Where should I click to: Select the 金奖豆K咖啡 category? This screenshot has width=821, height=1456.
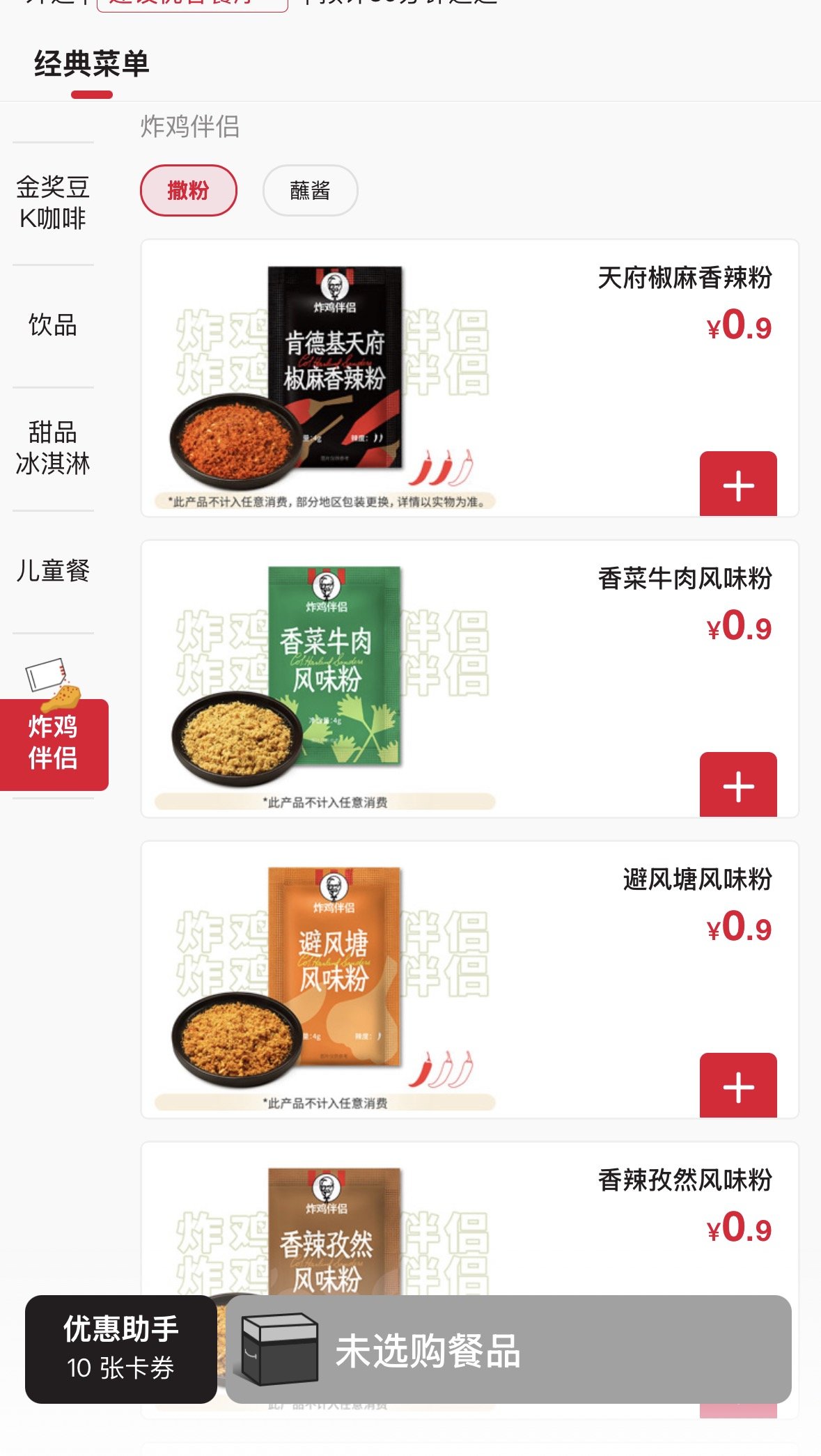pos(53,203)
